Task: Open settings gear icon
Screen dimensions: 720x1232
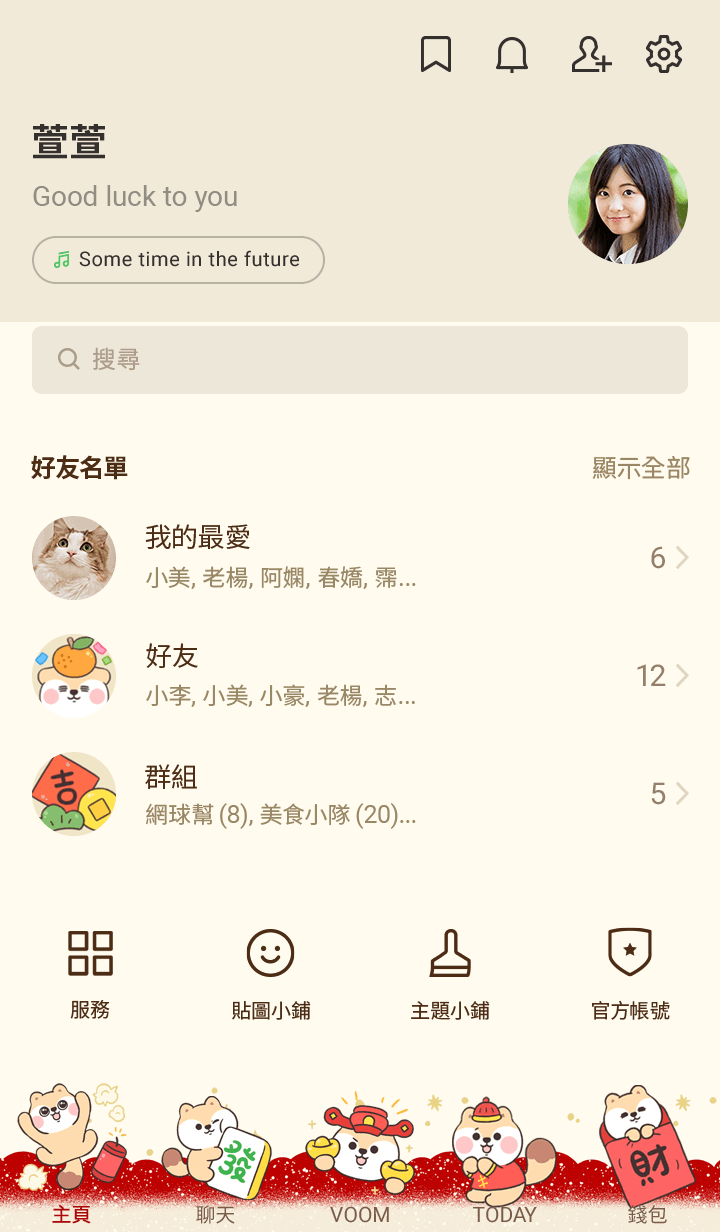Action: coord(664,55)
